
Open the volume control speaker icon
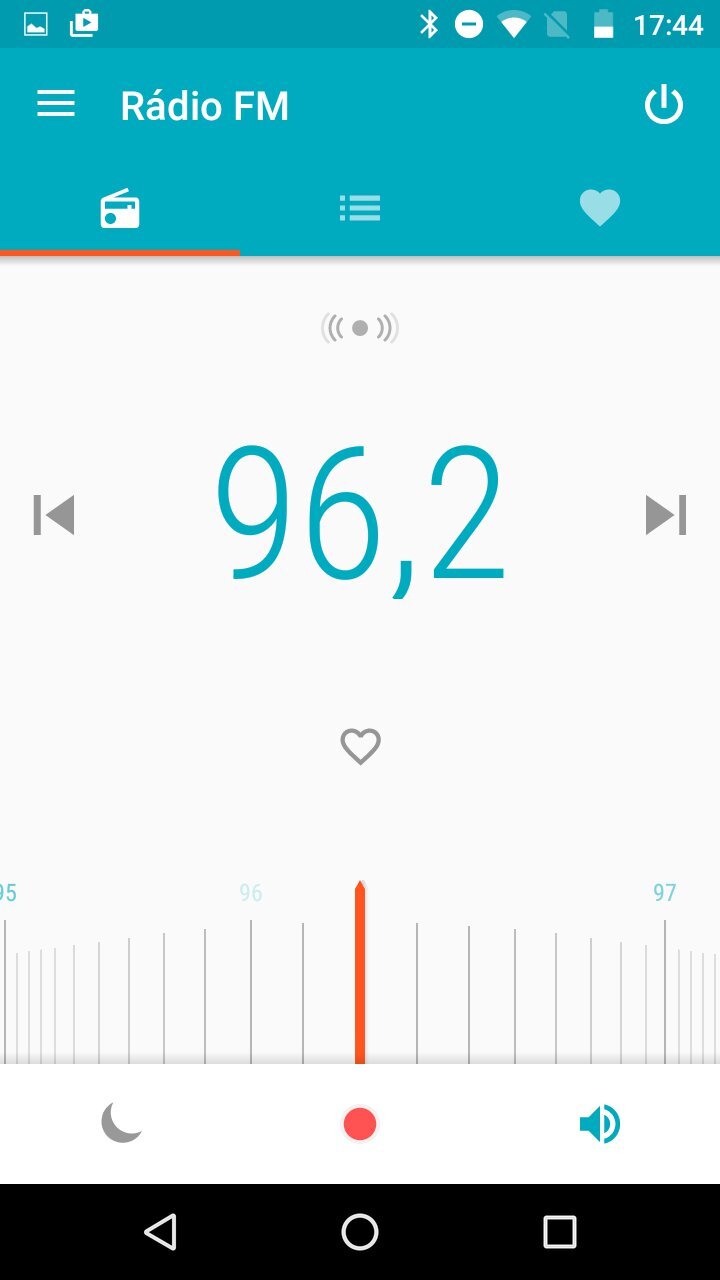[x=599, y=1123]
